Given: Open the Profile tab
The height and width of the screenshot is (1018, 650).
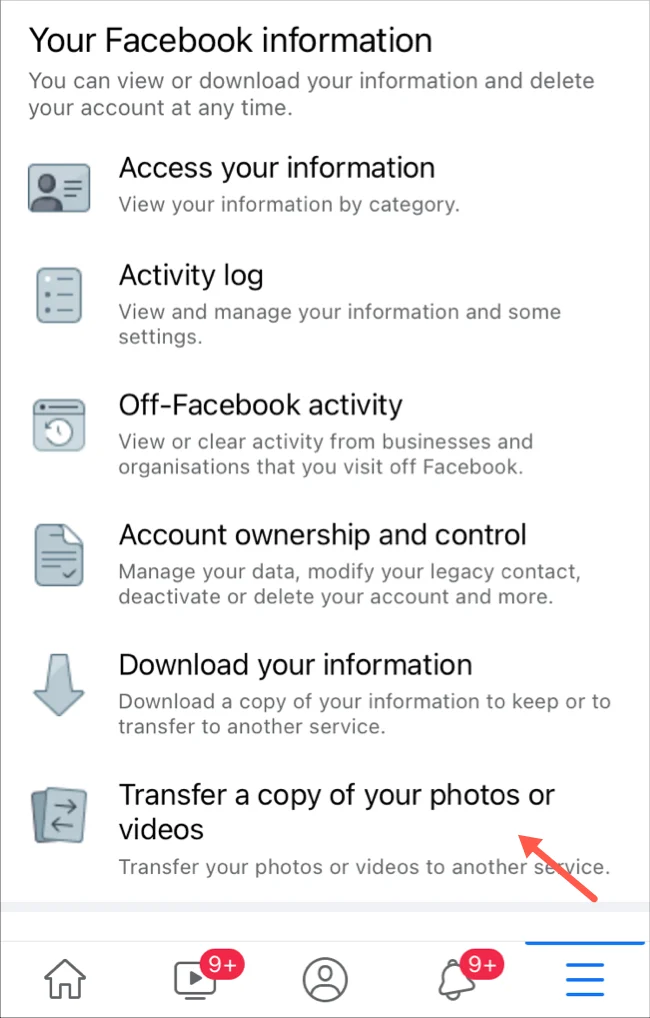Looking at the screenshot, I should click(x=325, y=977).
